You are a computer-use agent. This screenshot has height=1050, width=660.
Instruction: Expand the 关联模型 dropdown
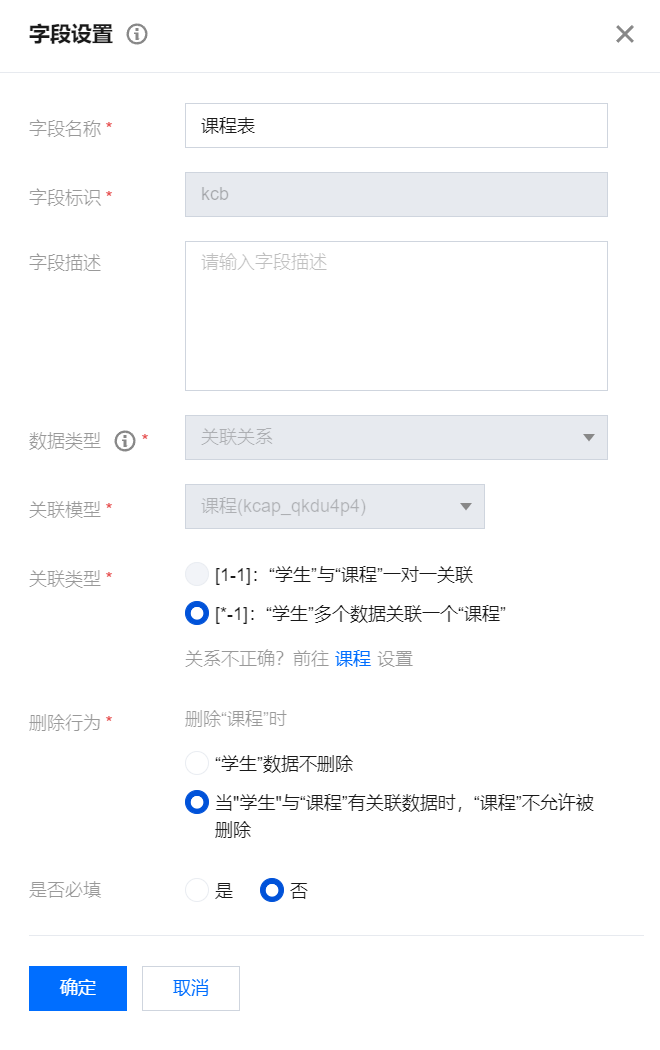334,506
